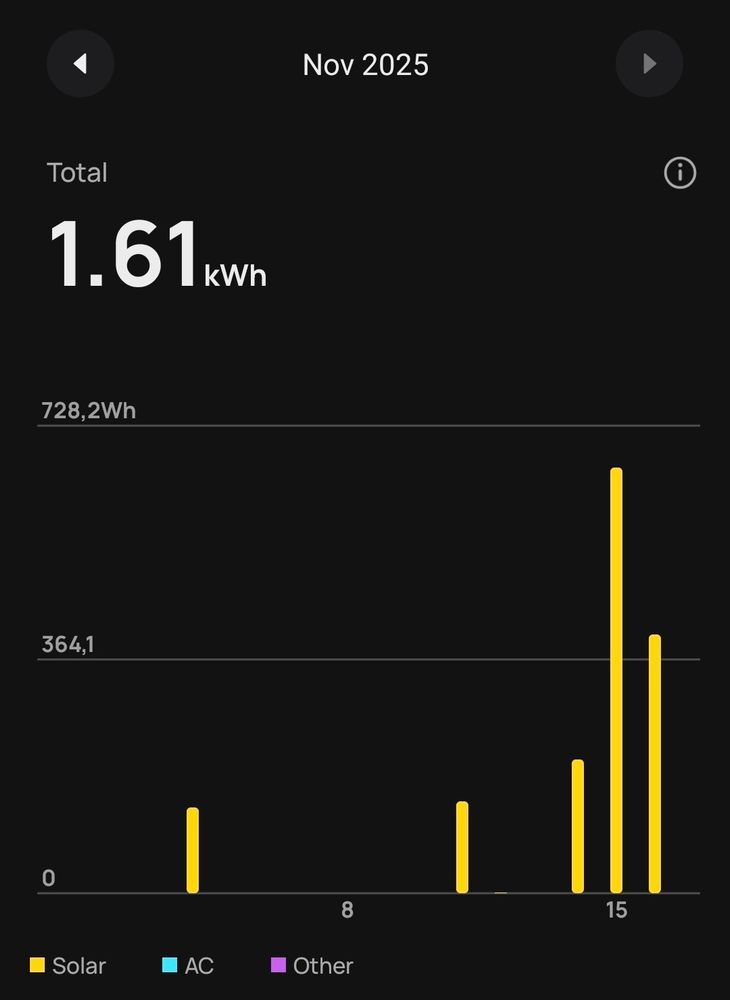
Task: Open the Total info tooltip
Action: [679, 173]
